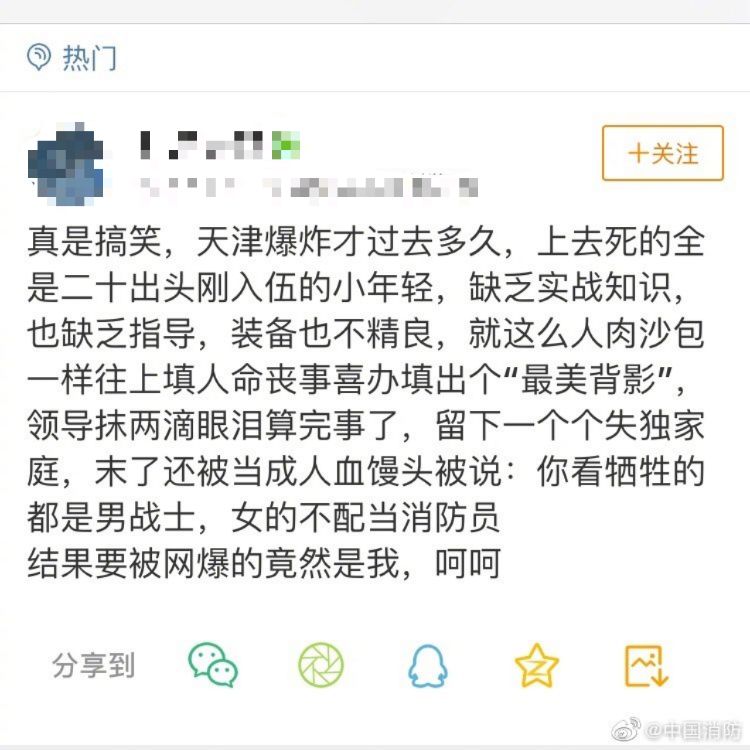The width and height of the screenshot is (750, 750).
Task: Share to WeChat Moments via the shutter icon
Action: coord(321,665)
